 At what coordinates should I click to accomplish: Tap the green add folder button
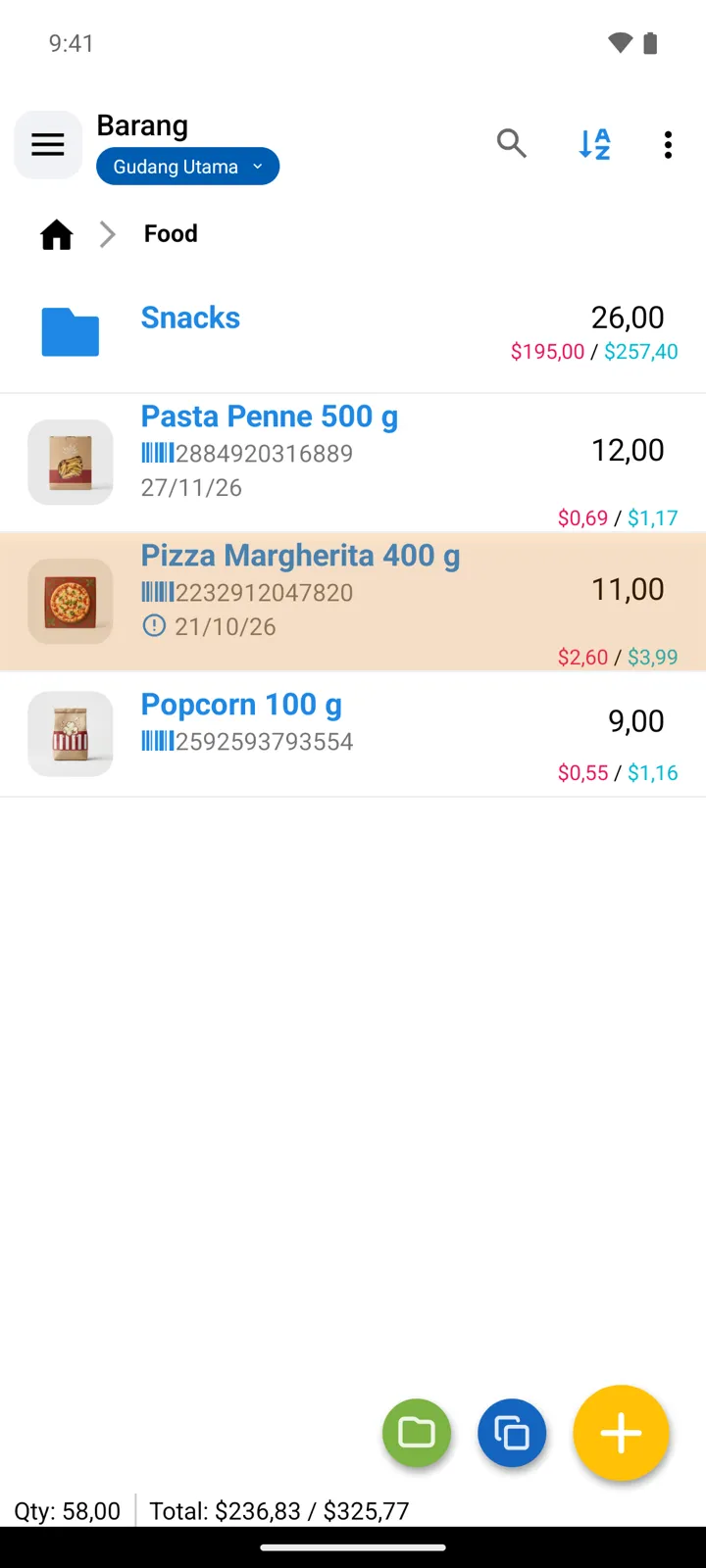(417, 1433)
